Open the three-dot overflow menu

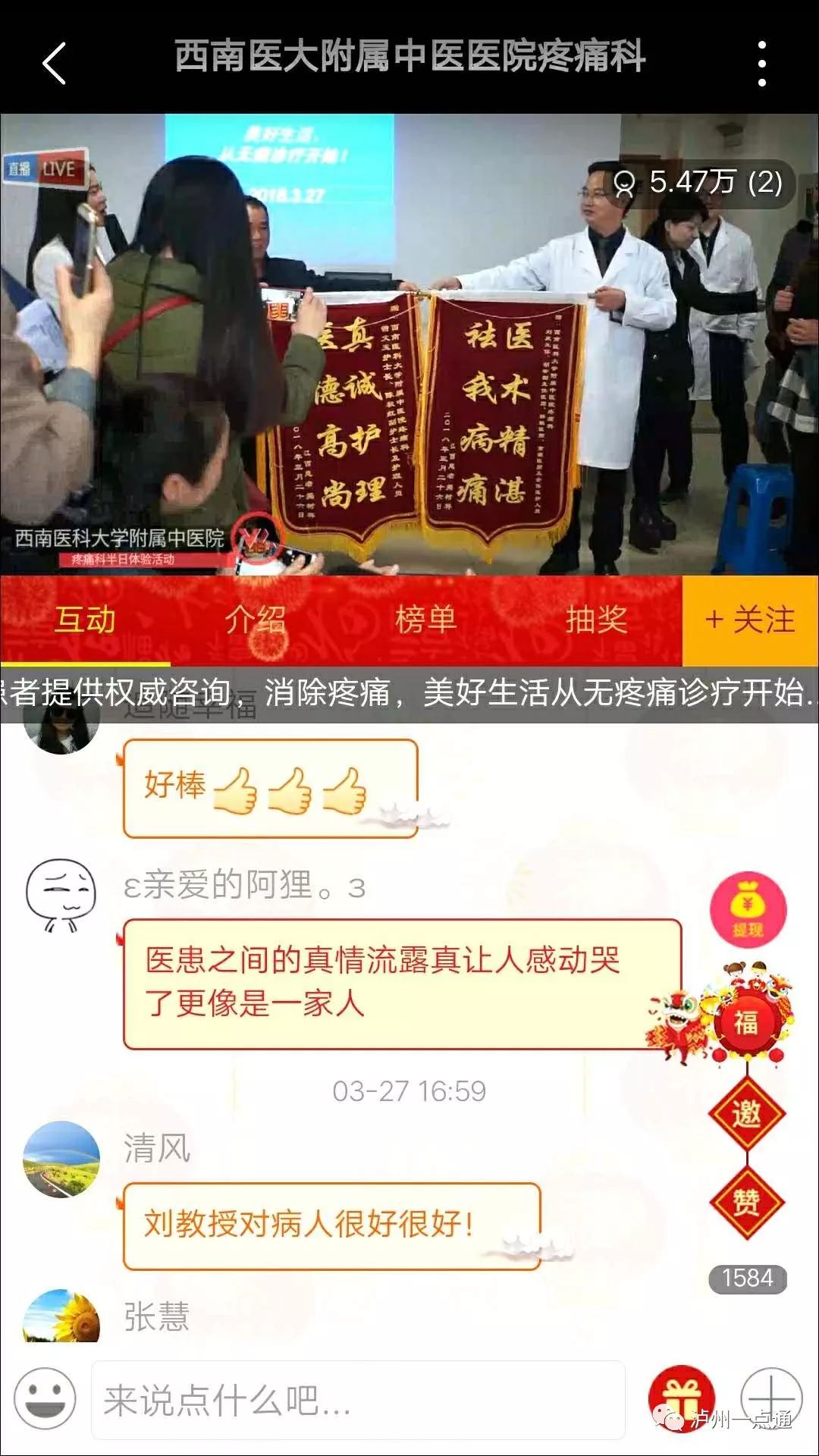(x=762, y=64)
